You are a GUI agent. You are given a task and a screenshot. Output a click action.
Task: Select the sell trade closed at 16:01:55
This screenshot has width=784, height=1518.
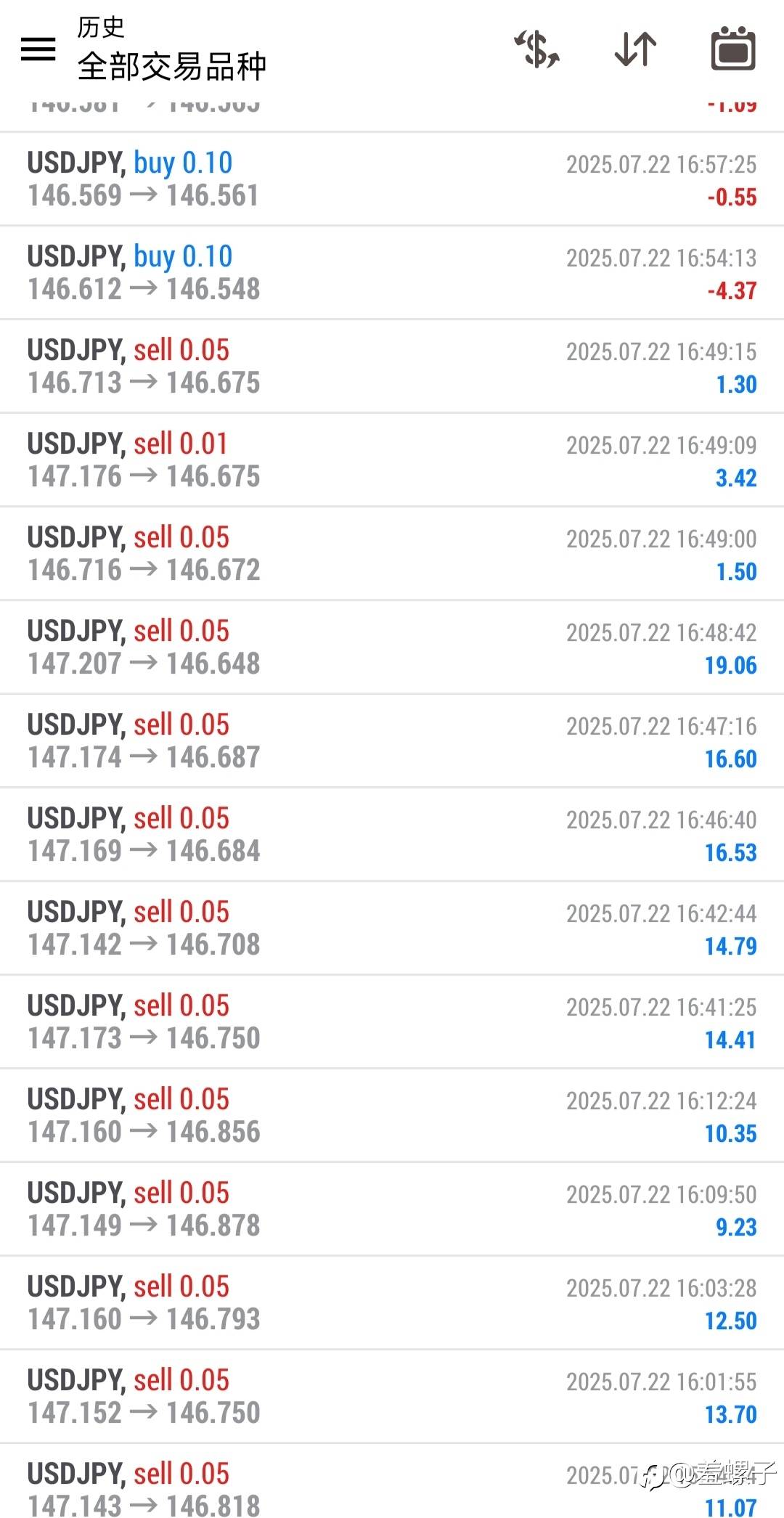pos(392,1397)
